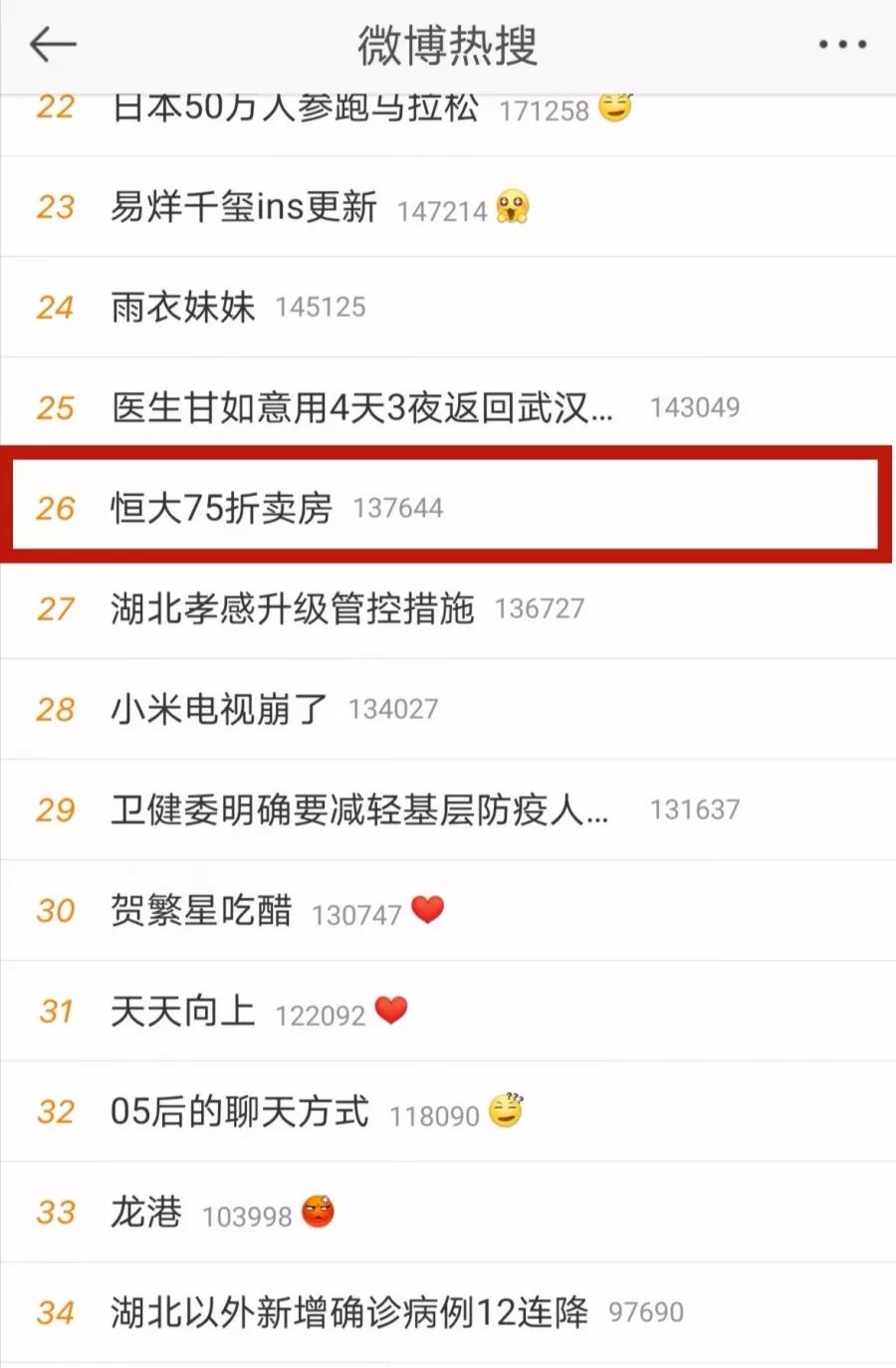
Task: Open hot topic 龙港
Action: click(x=146, y=1212)
